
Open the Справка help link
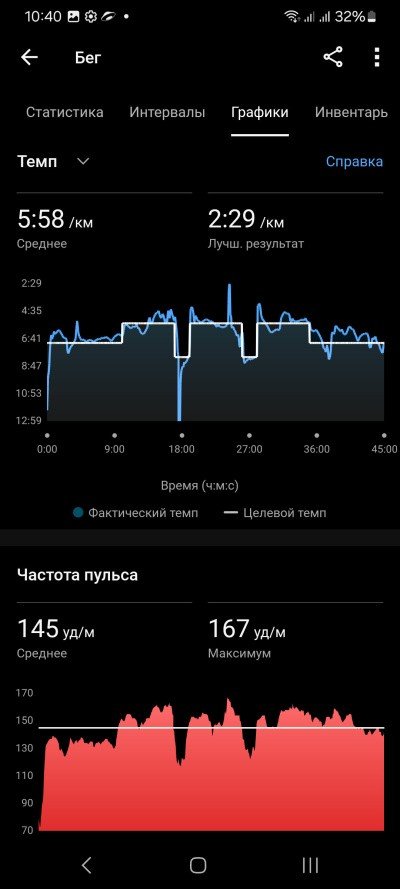[x=354, y=162]
